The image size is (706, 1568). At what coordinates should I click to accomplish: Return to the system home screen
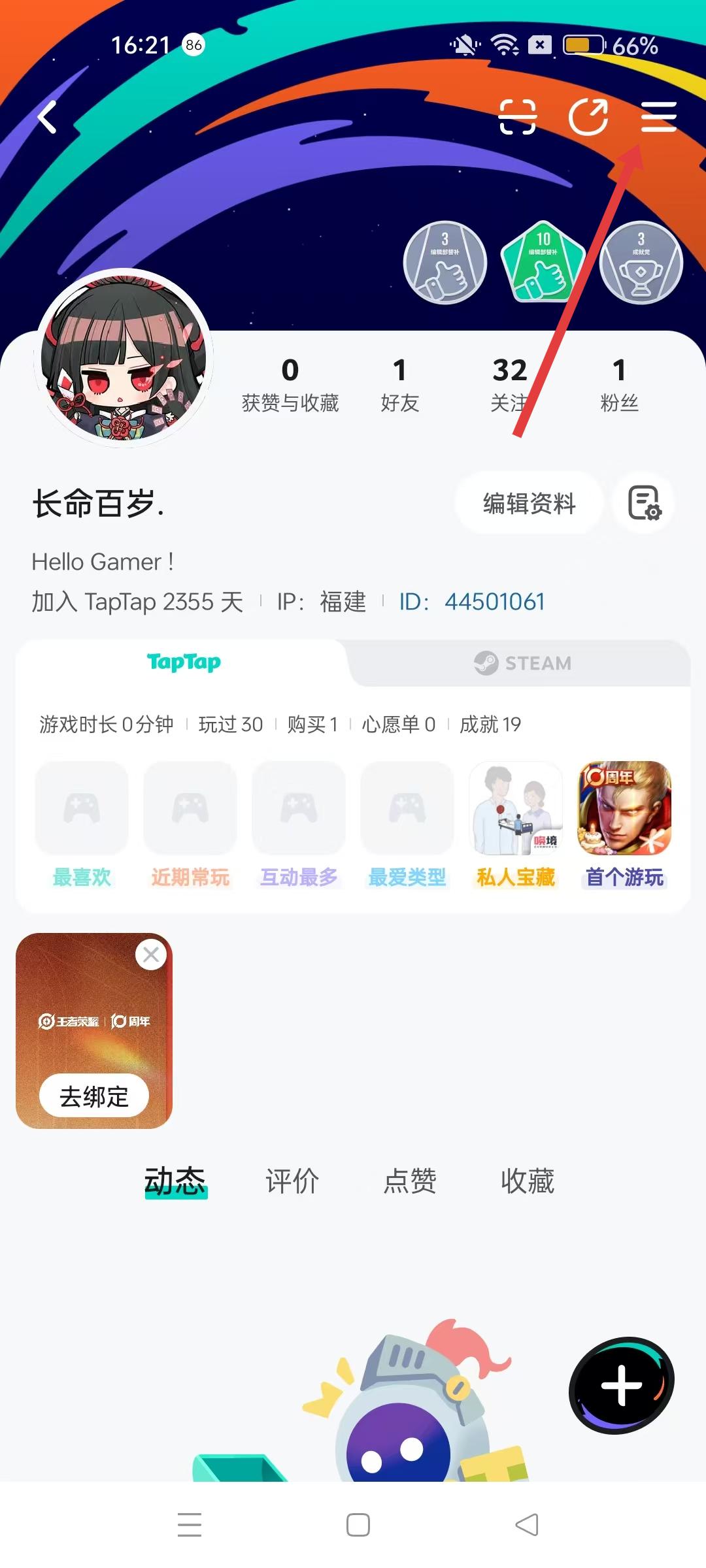tap(358, 1525)
